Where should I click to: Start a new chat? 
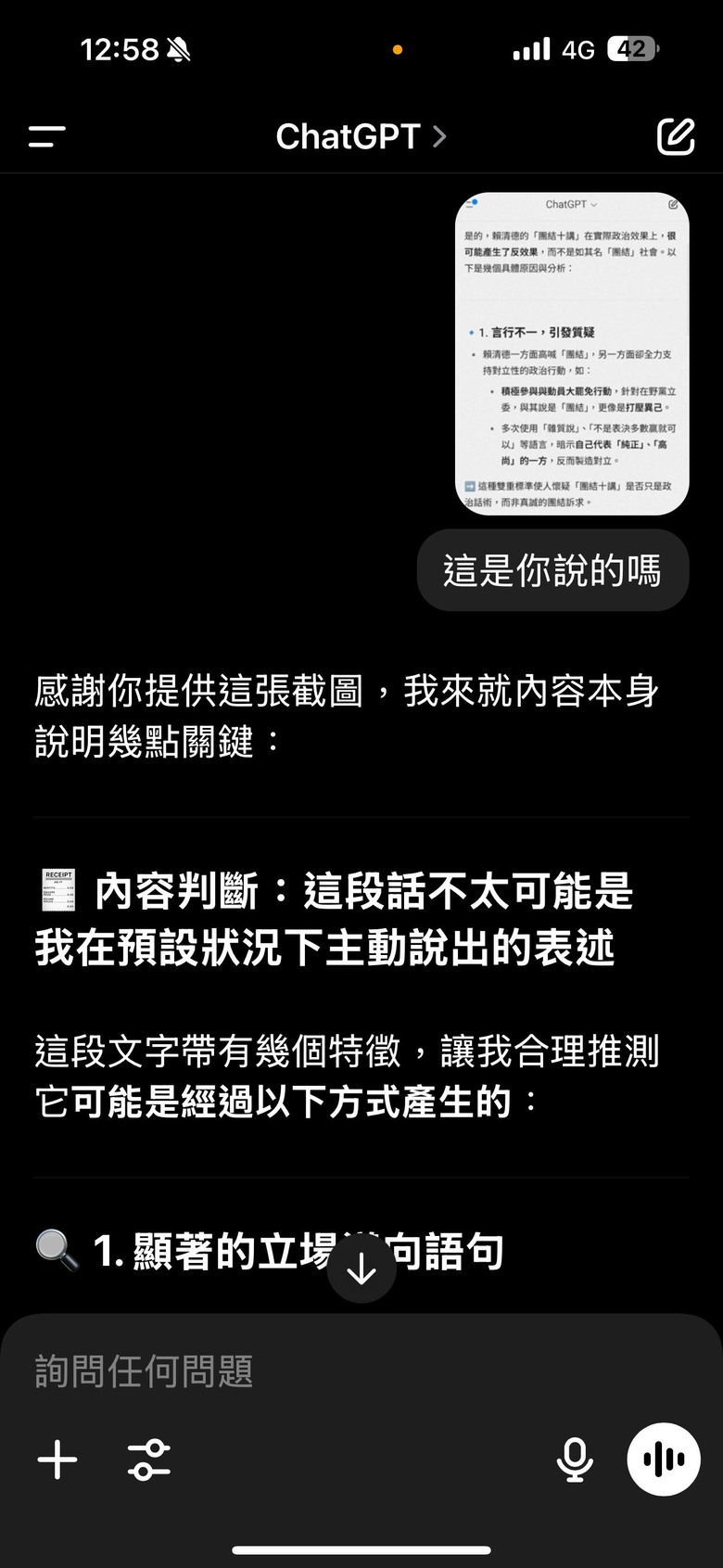tap(675, 137)
